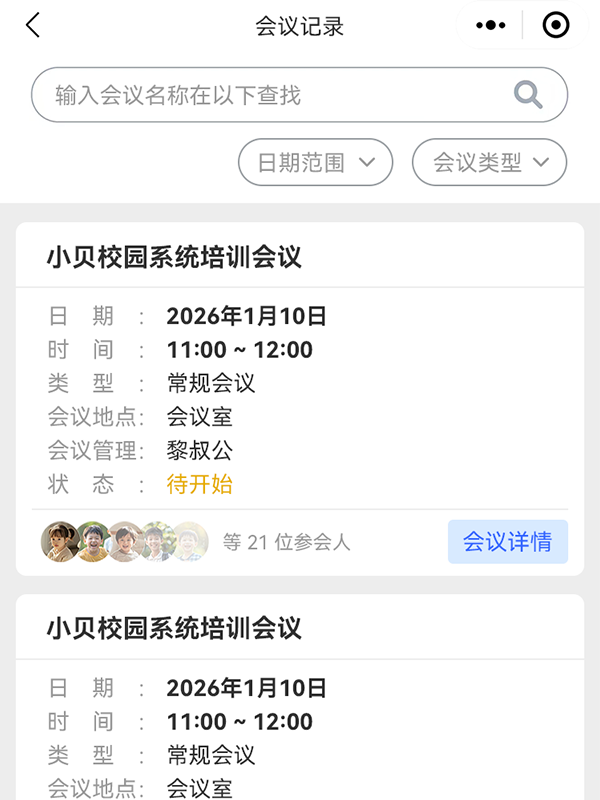Go back from 会议记录 page

[33, 26]
